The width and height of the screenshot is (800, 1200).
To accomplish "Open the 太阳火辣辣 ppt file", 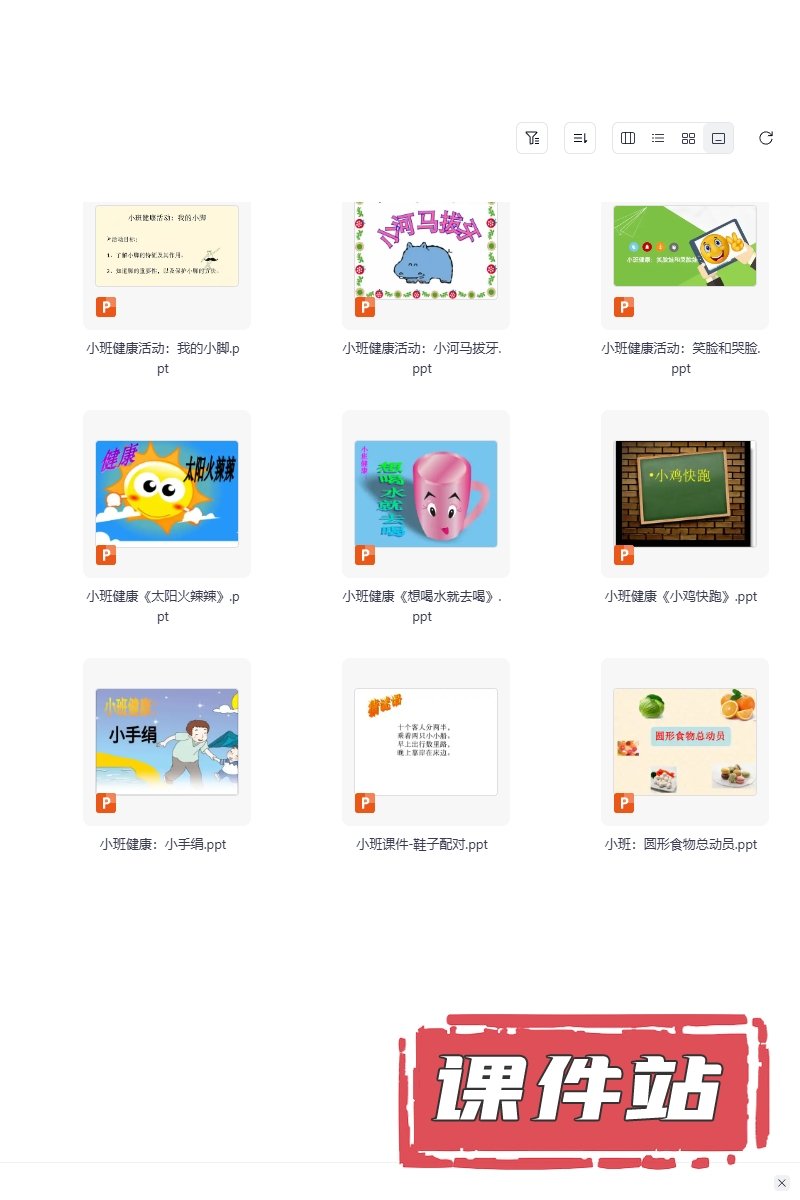I will [167, 494].
